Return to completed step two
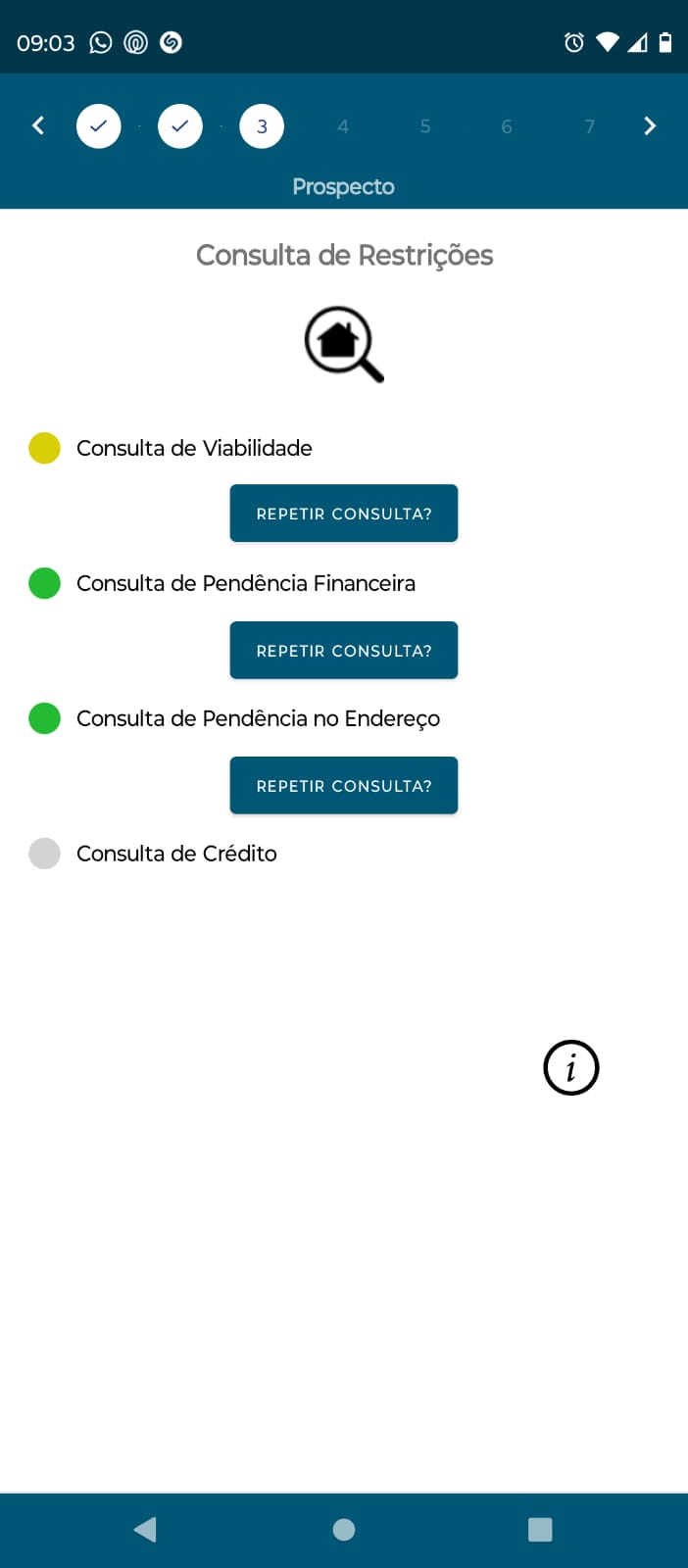688x1568 pixels. pos(180,126)
